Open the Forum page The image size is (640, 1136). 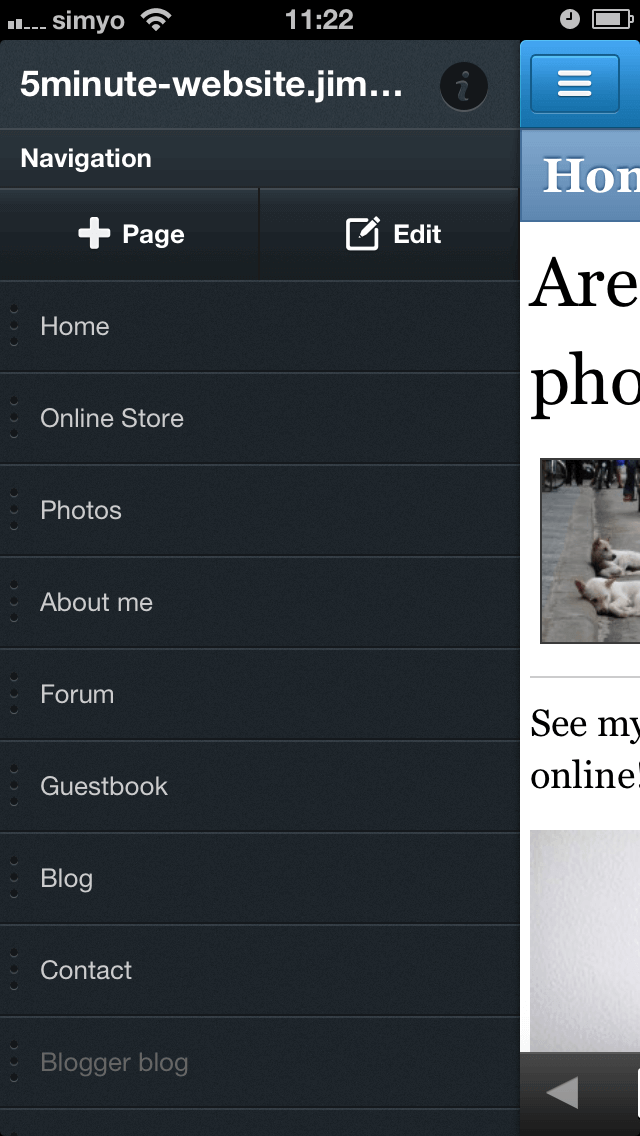coord(259,695)
